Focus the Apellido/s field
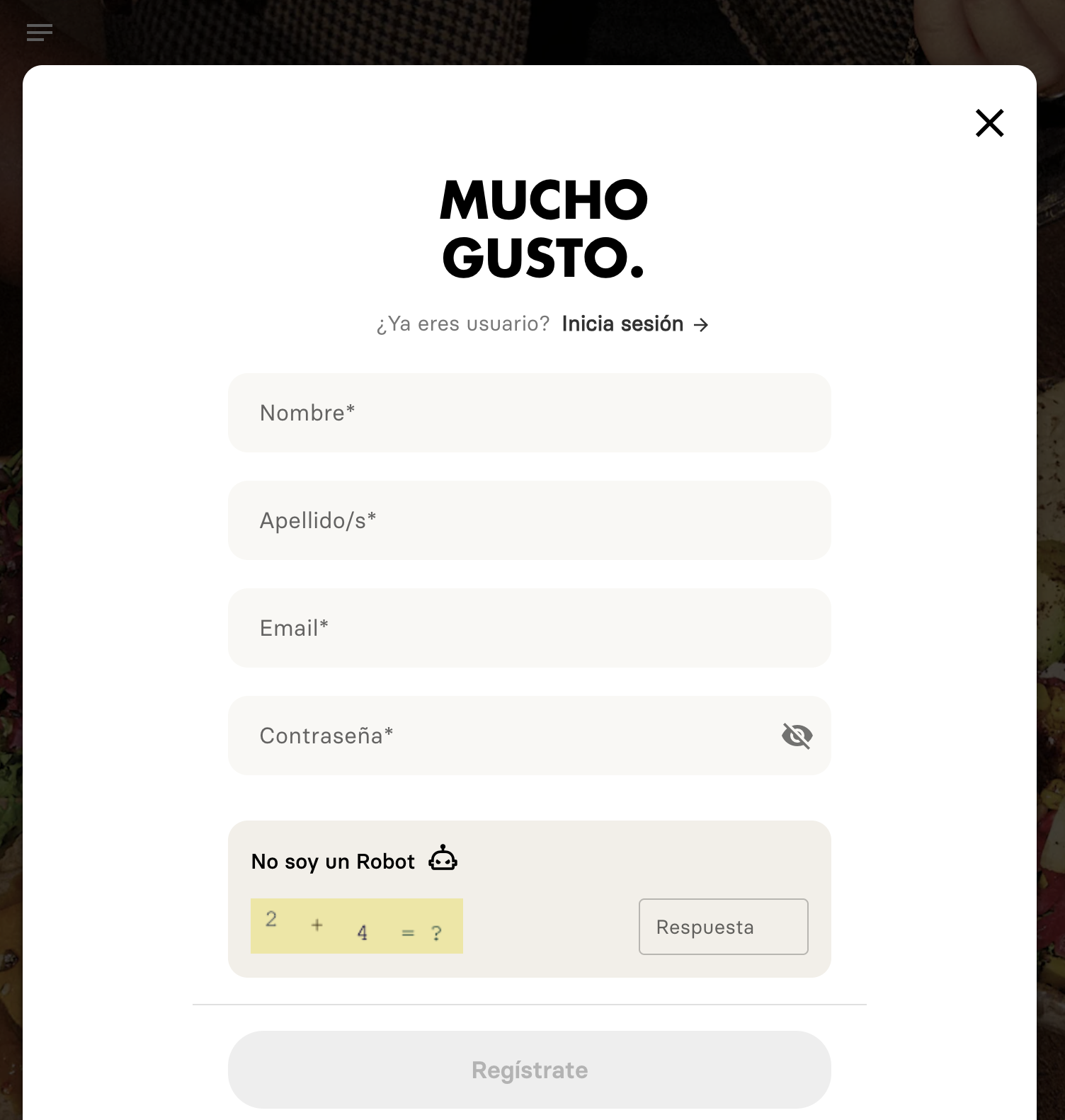 tap(529, 520)
